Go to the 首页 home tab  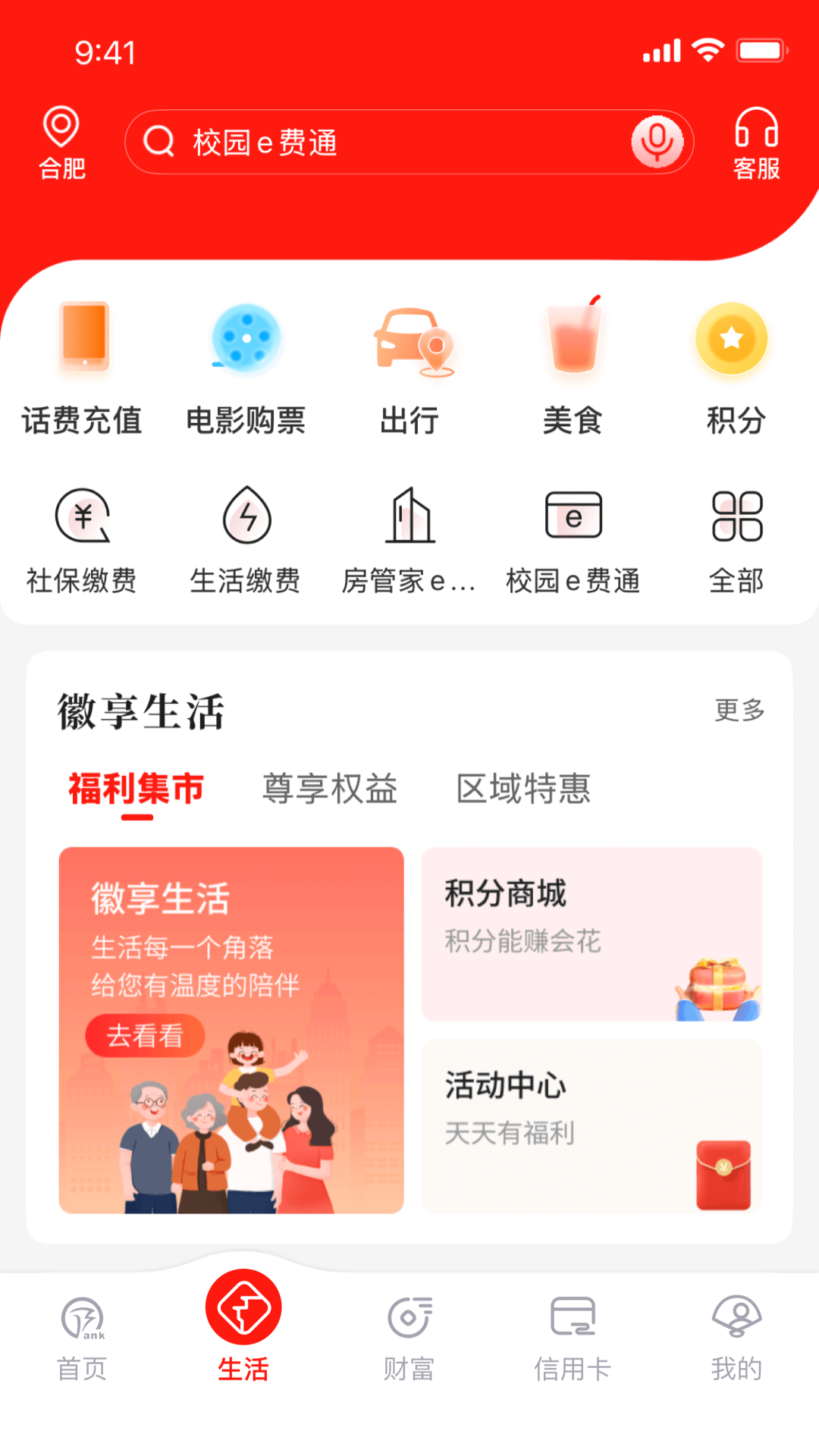pyautogui.click(x=82, y=1338)
